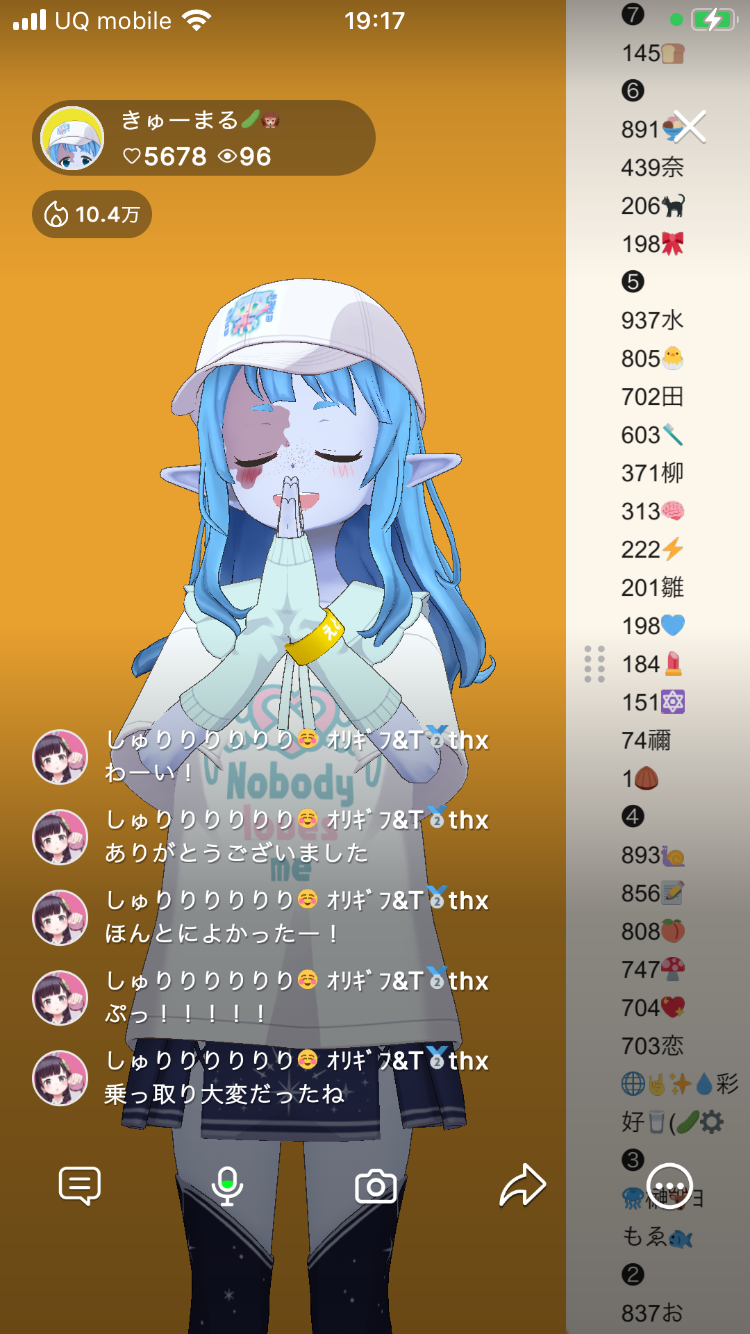The width and height of the screenshot is (750, 1334).
Task: Take a snapshot with the camera icon
Action: 376,1187
